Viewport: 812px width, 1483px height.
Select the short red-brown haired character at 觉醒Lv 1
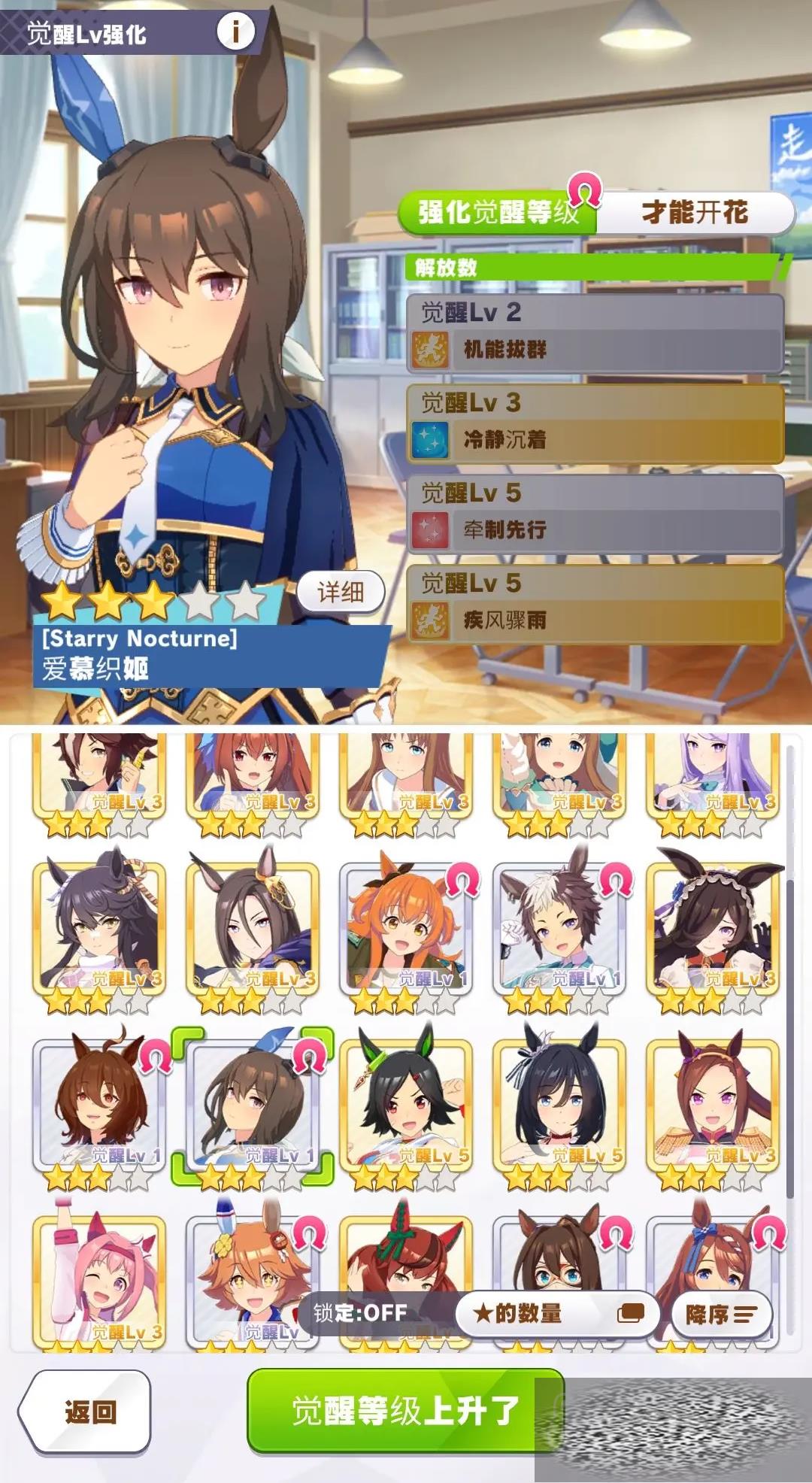(99, 1105)
